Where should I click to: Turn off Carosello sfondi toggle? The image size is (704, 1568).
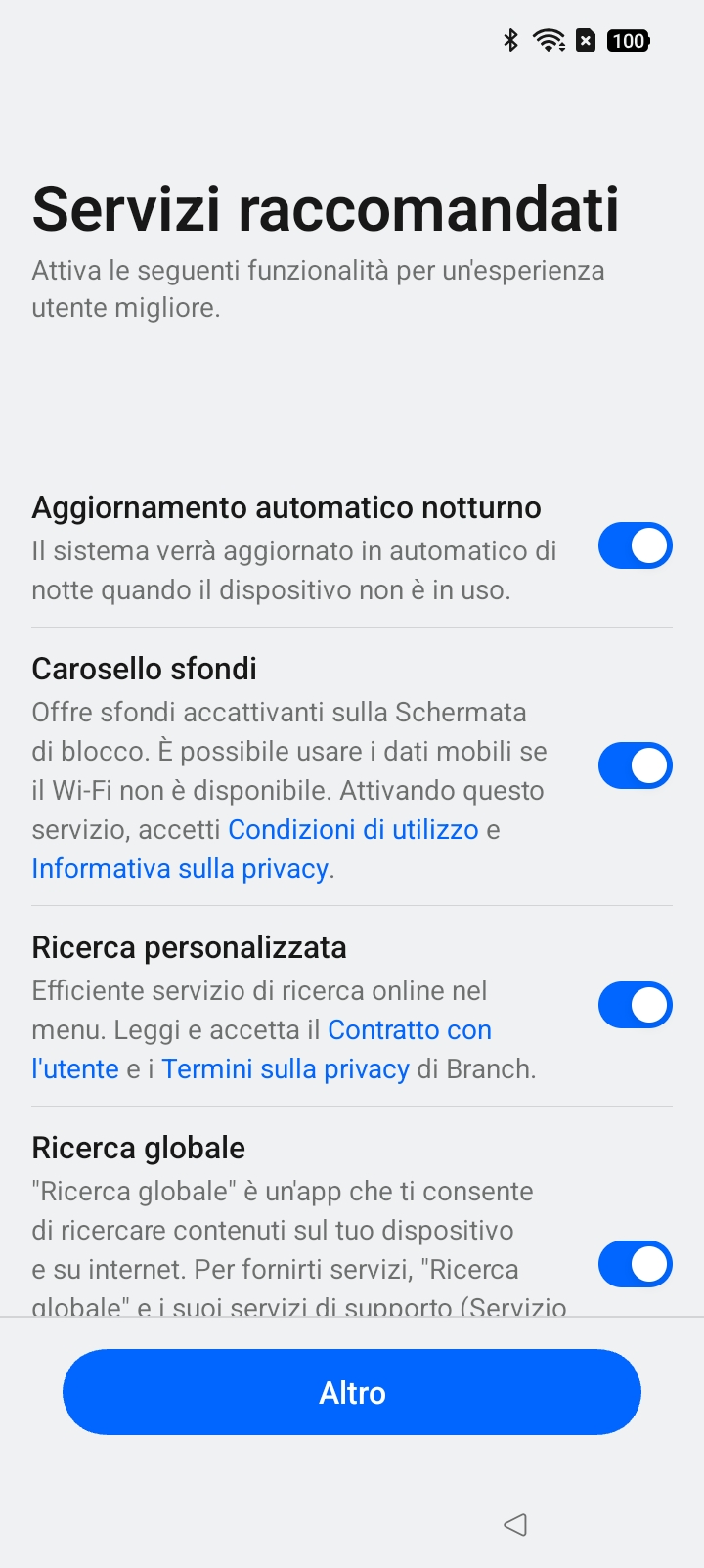coord(635,765)
